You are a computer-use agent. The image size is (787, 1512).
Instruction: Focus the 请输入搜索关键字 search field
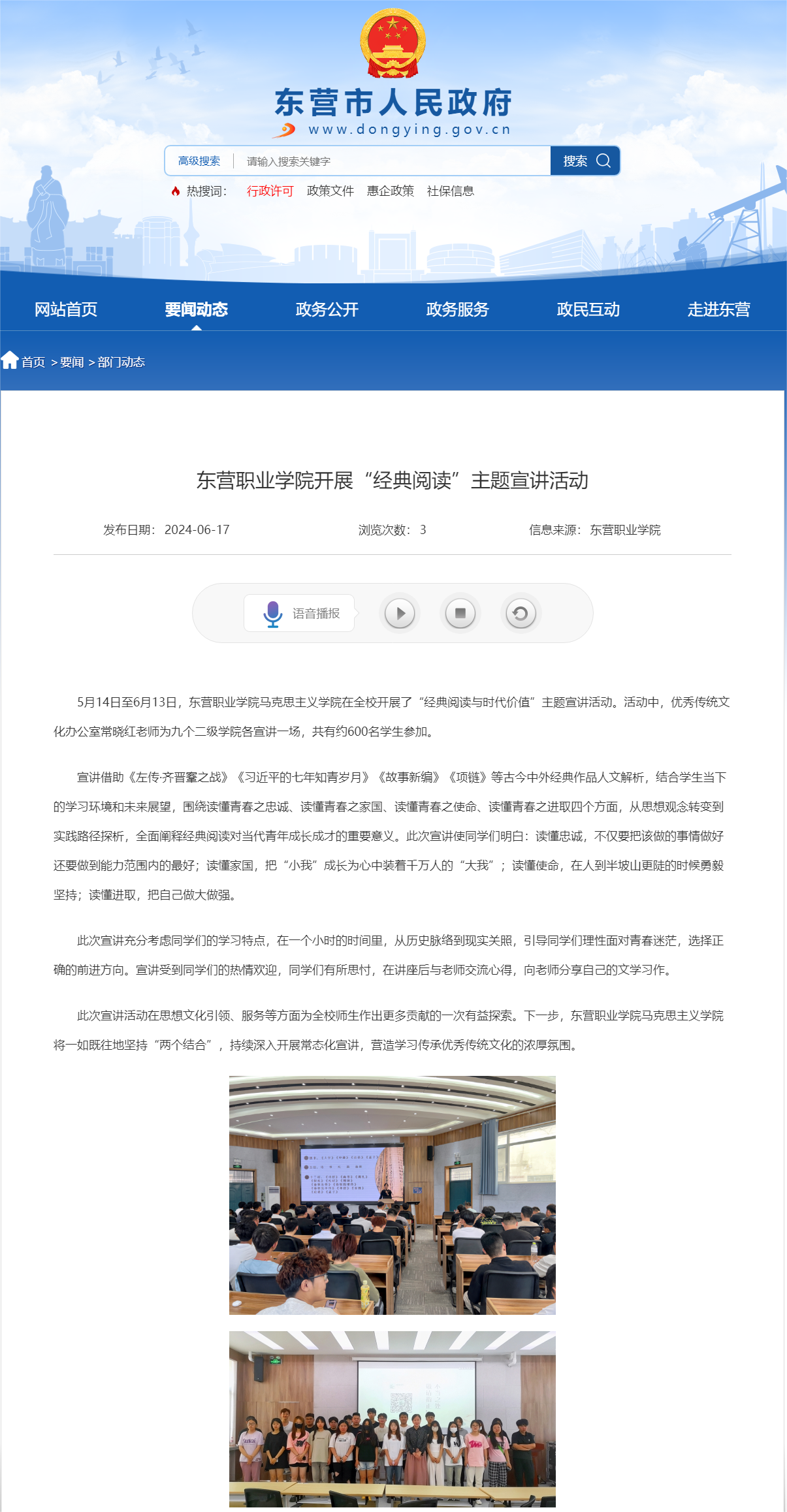392,161
